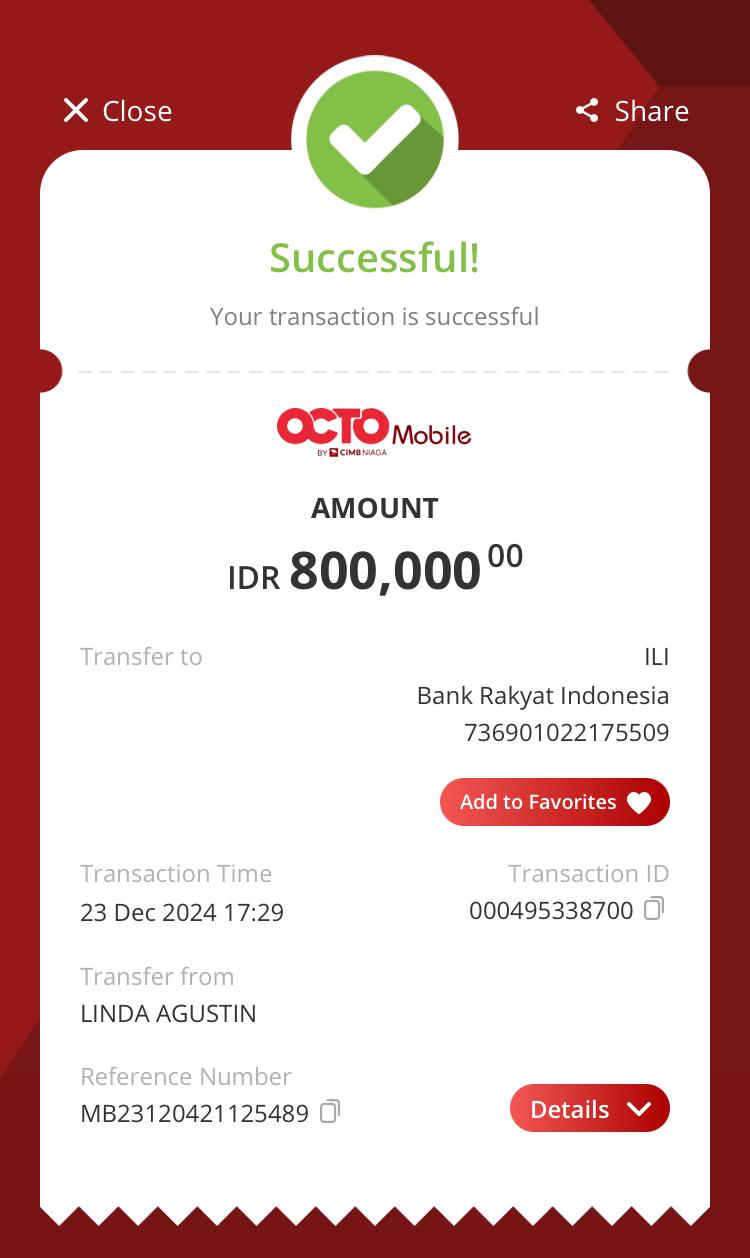The width and height of the screenshot is (750, 1258).
Task: Expand the transaction Details
Action: pos(589,1108)
